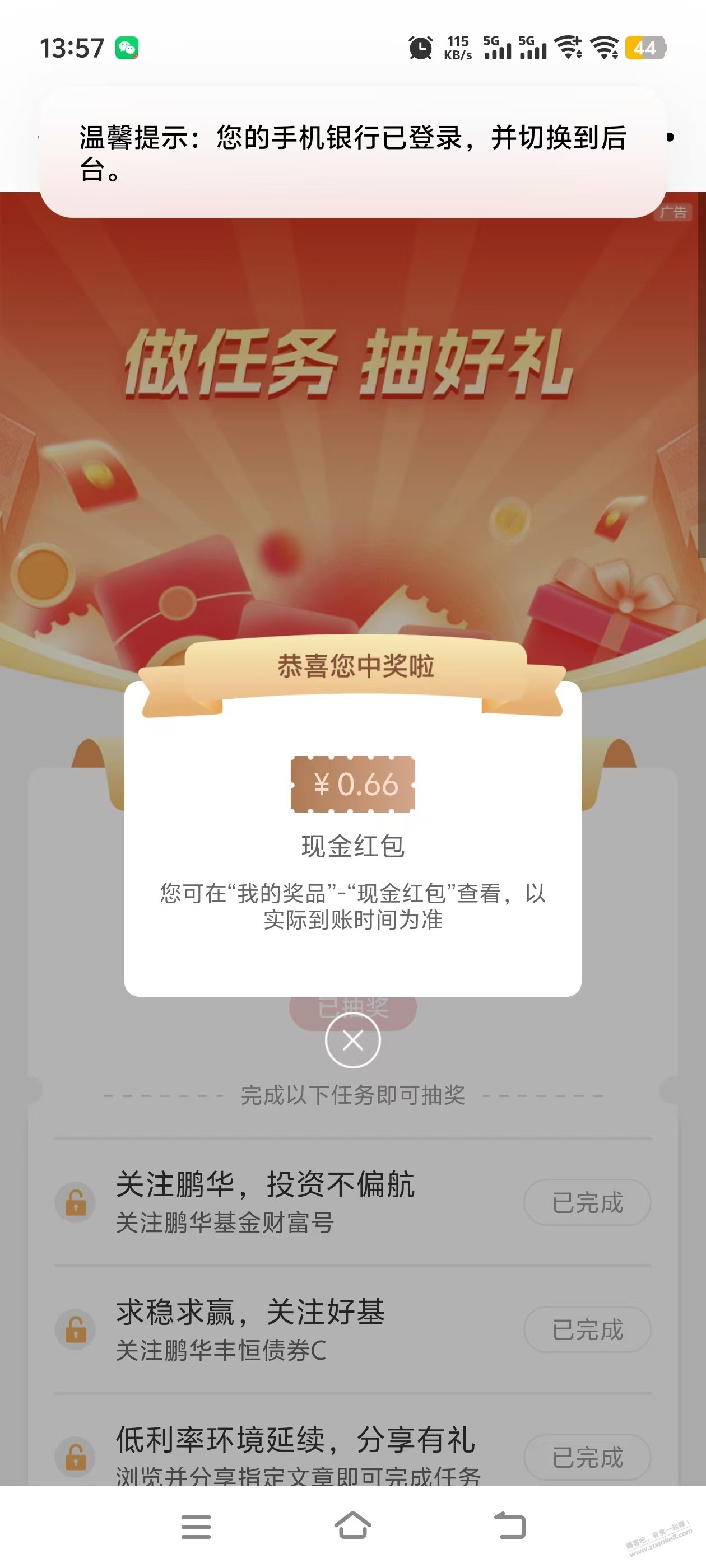Open the recent apps menu
This screenshot has width=706, height=1568.
[196, 1526]
